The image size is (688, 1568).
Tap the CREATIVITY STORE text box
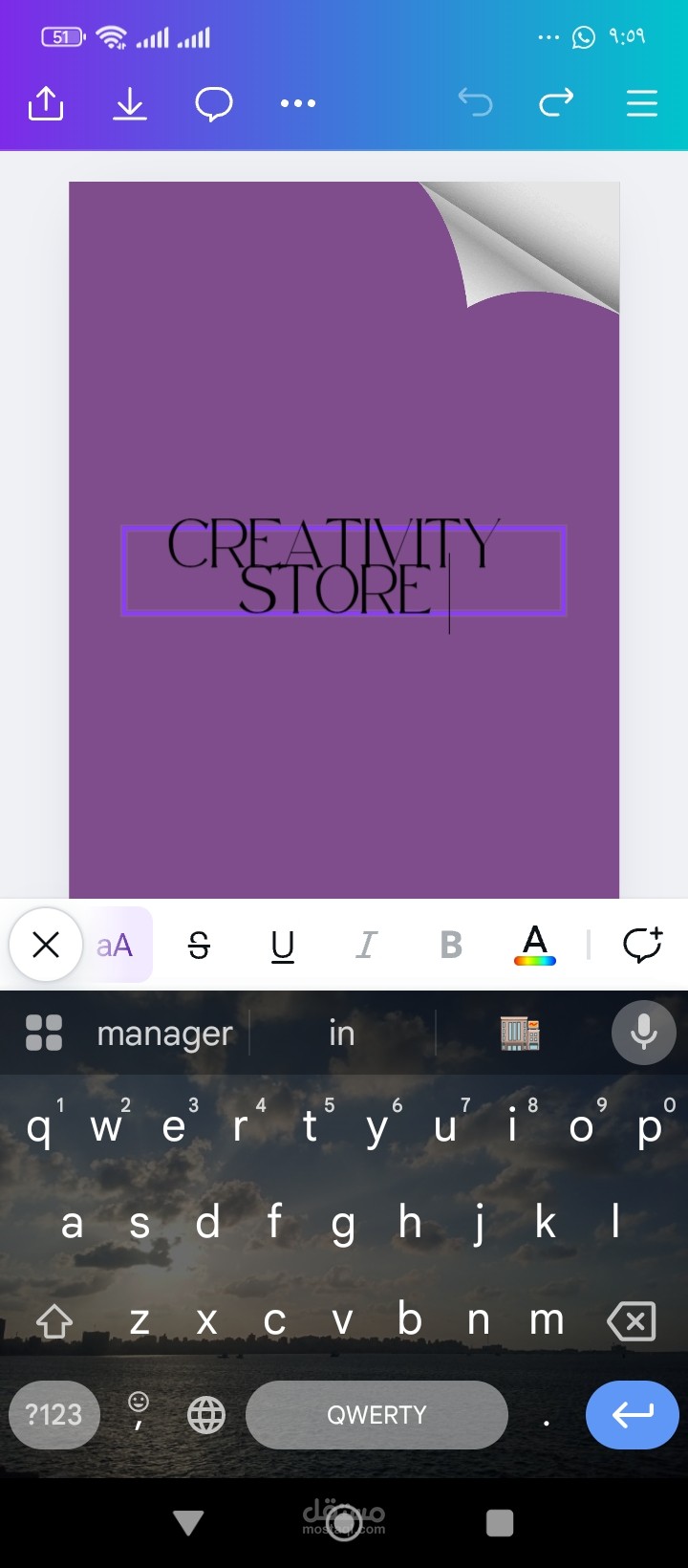point(344,570)
